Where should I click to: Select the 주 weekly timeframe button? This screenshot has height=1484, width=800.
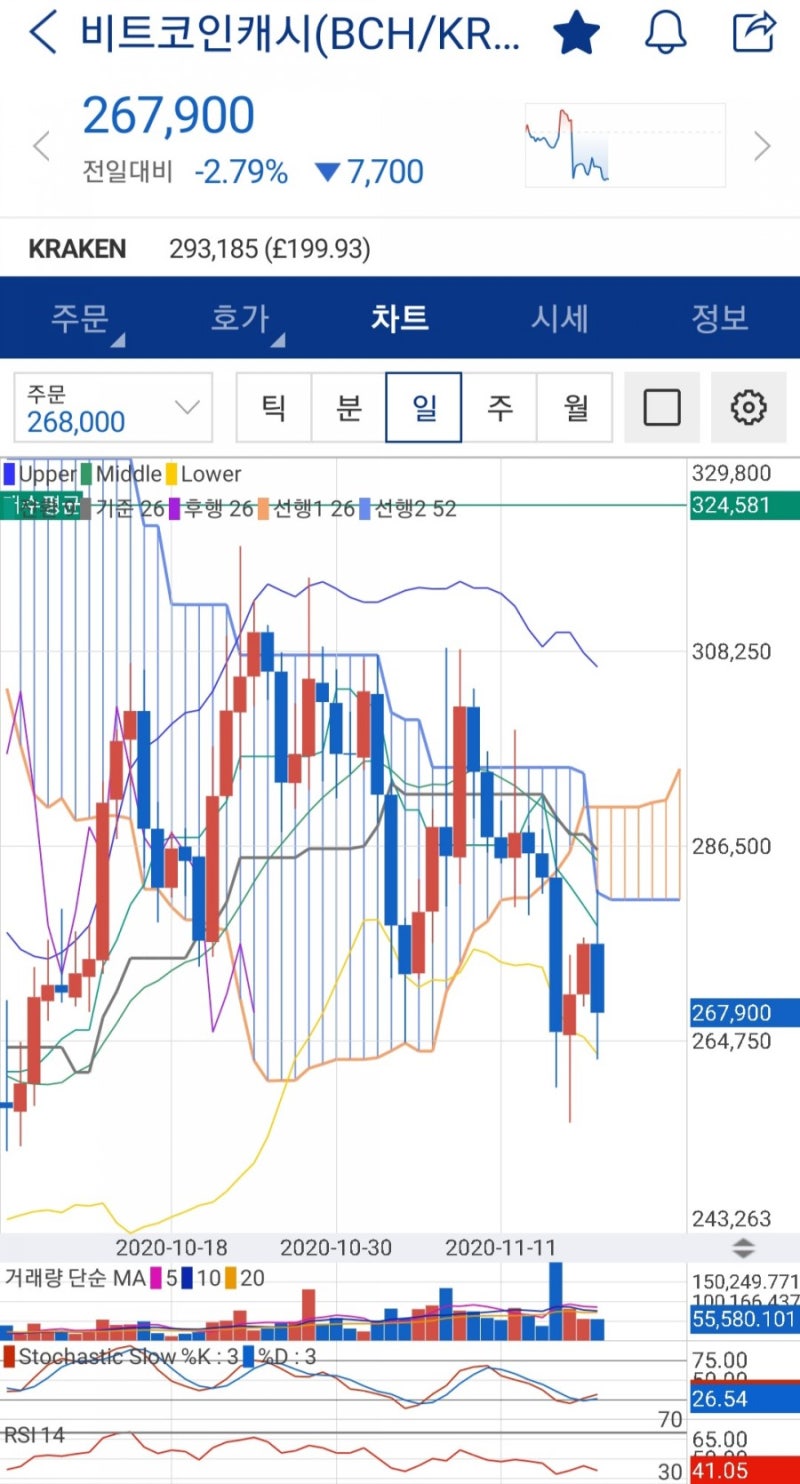click(x=499, y=407)
